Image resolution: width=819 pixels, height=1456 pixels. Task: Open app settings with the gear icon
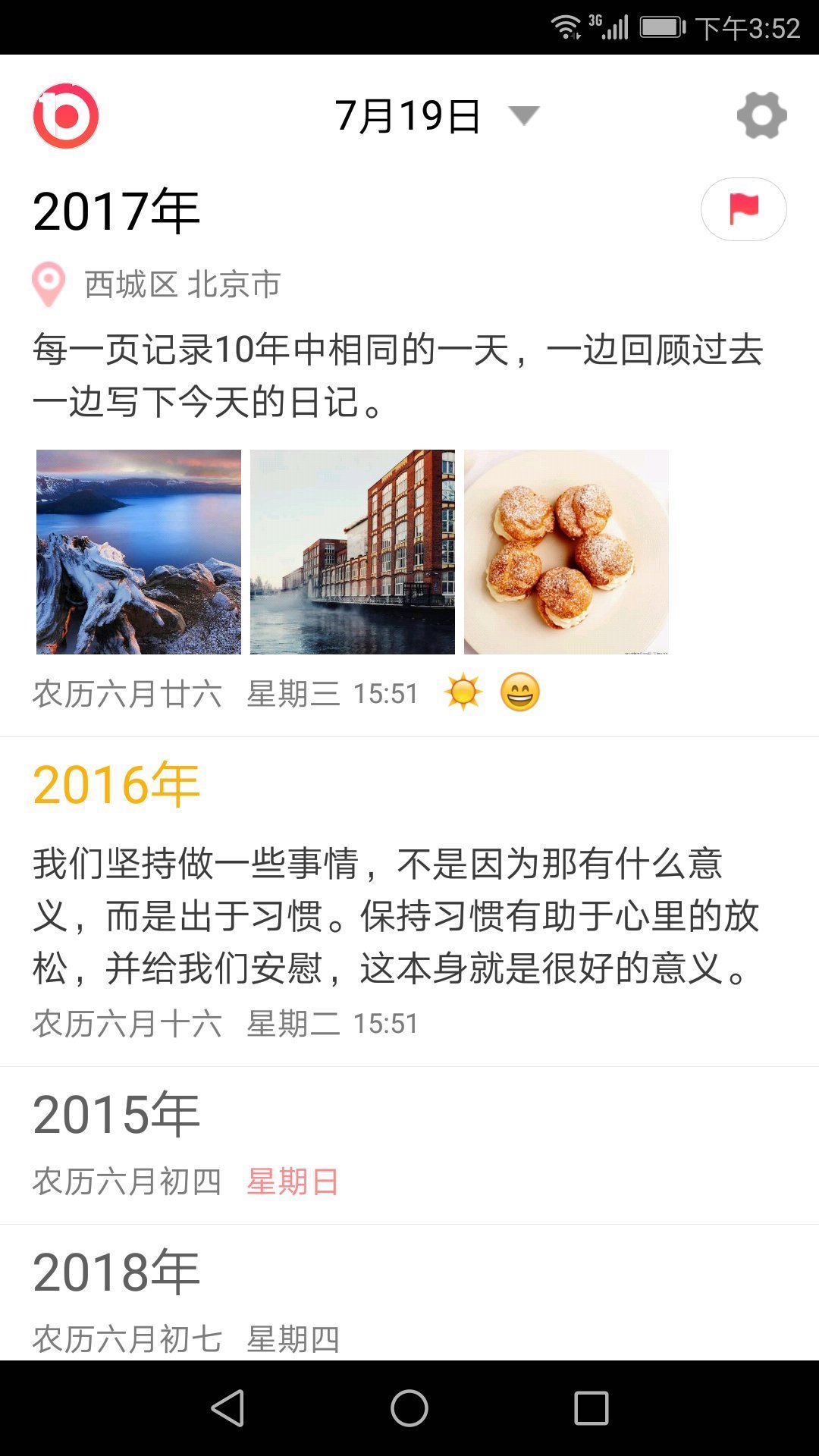point(761,115)
